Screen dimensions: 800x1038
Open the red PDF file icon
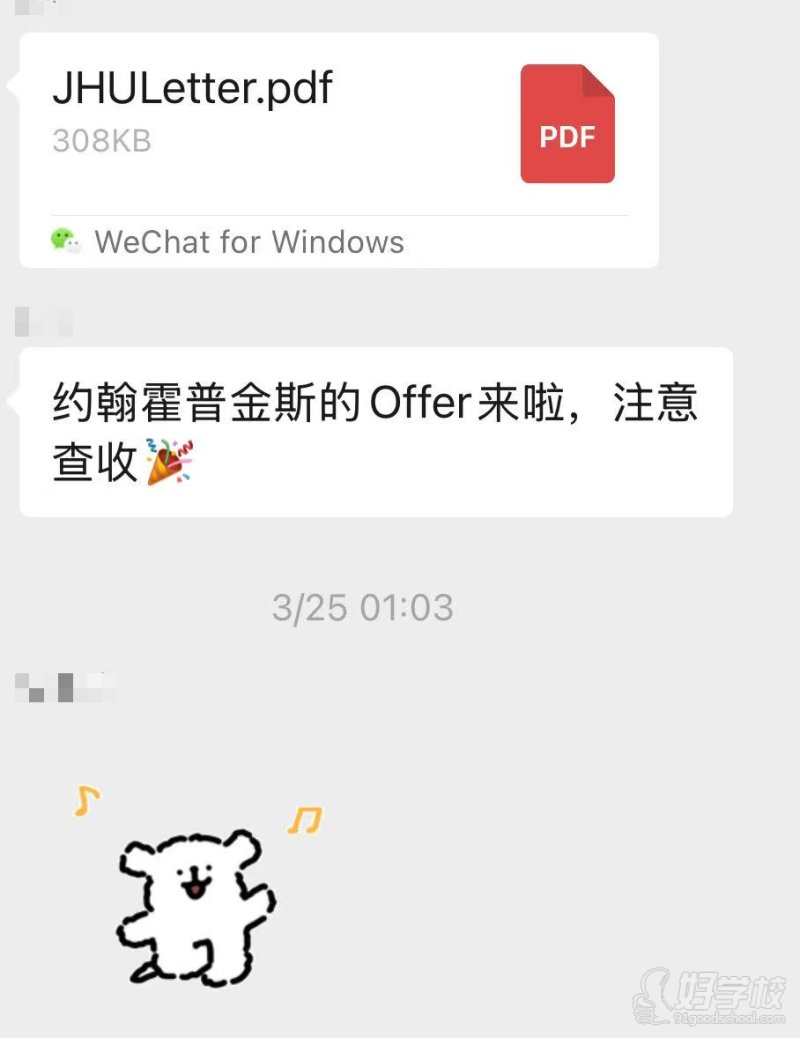[567, 123]
